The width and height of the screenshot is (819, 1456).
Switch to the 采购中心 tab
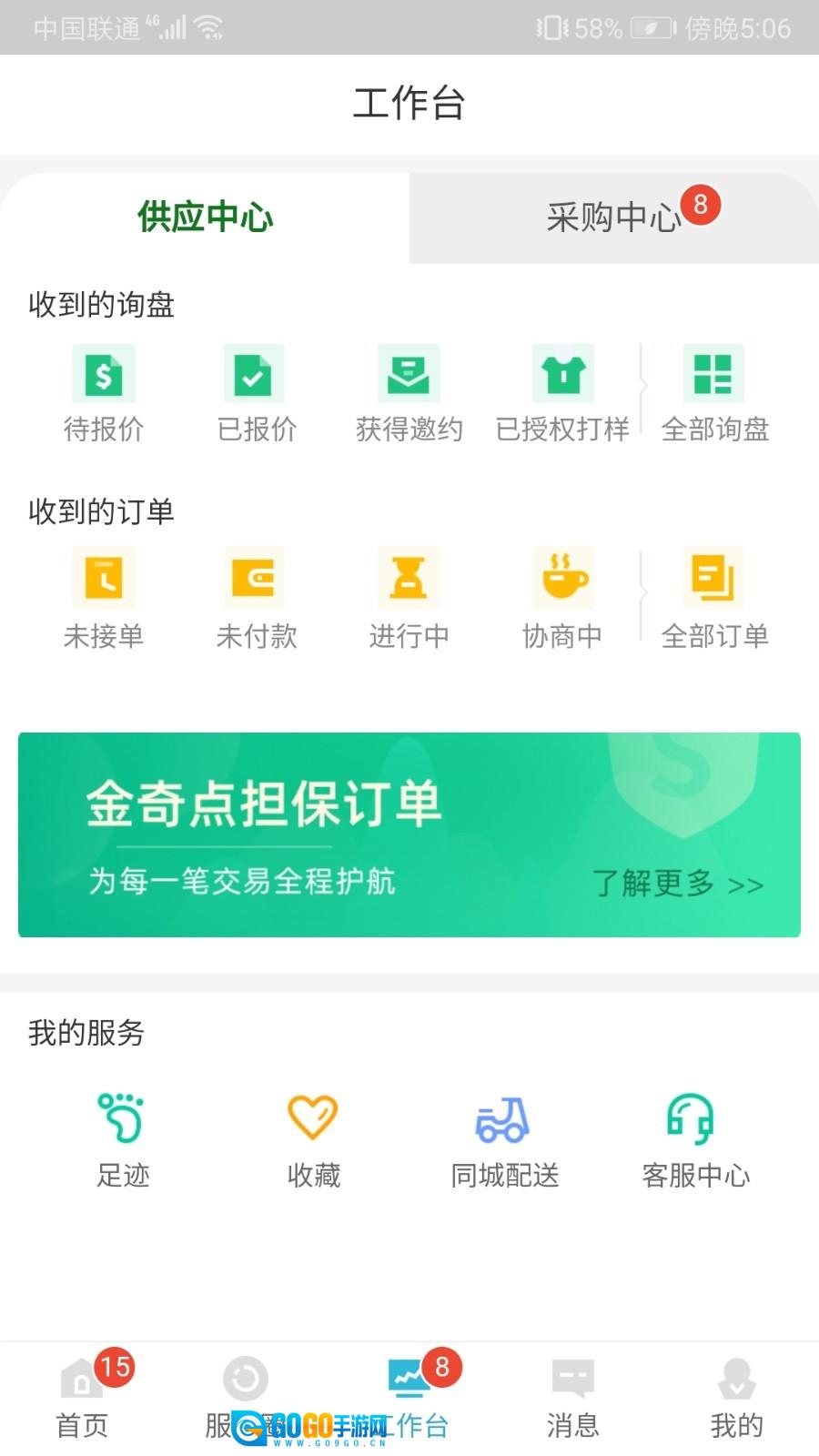[614, 217]
